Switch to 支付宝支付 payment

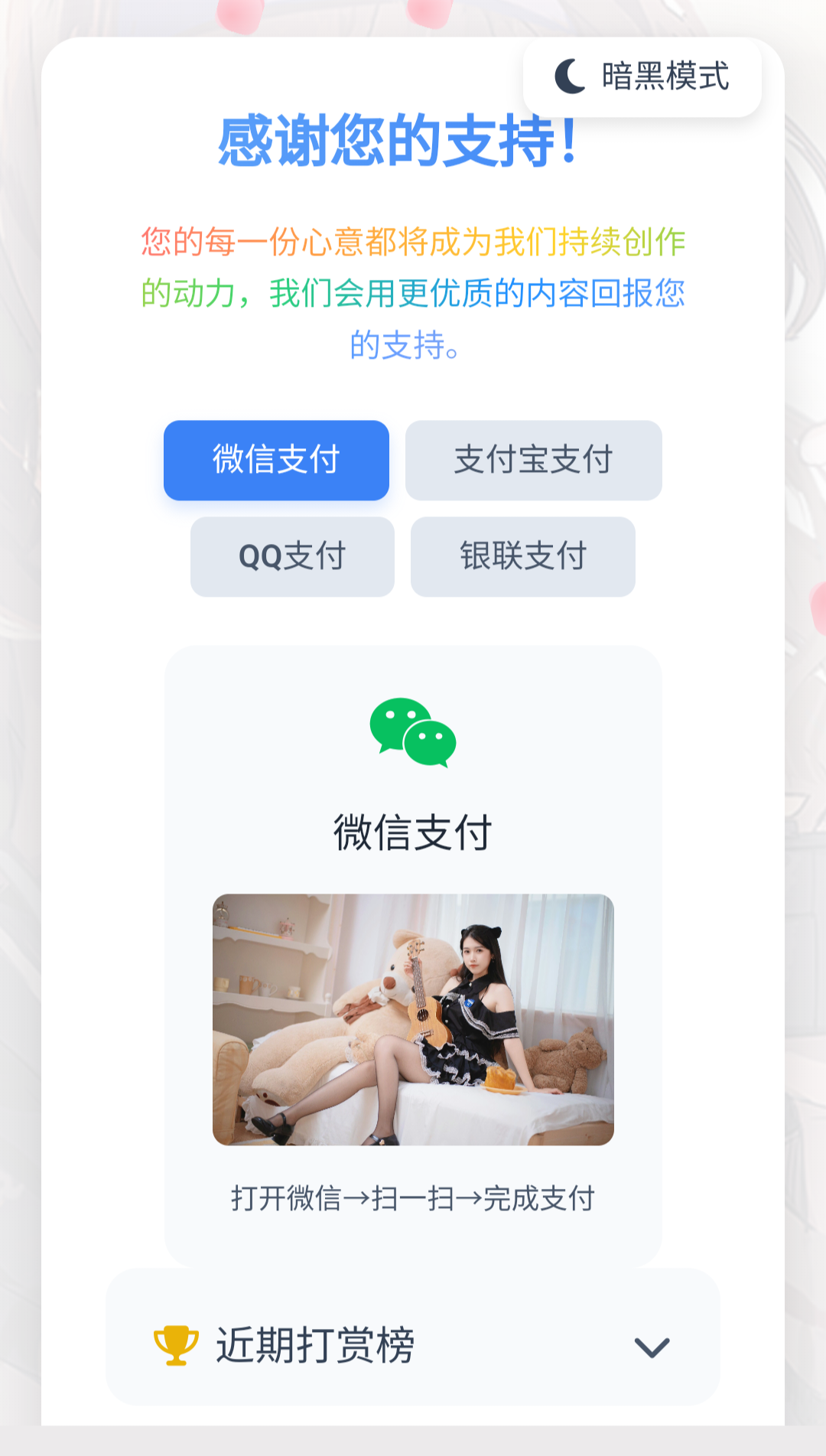[533, 460]
